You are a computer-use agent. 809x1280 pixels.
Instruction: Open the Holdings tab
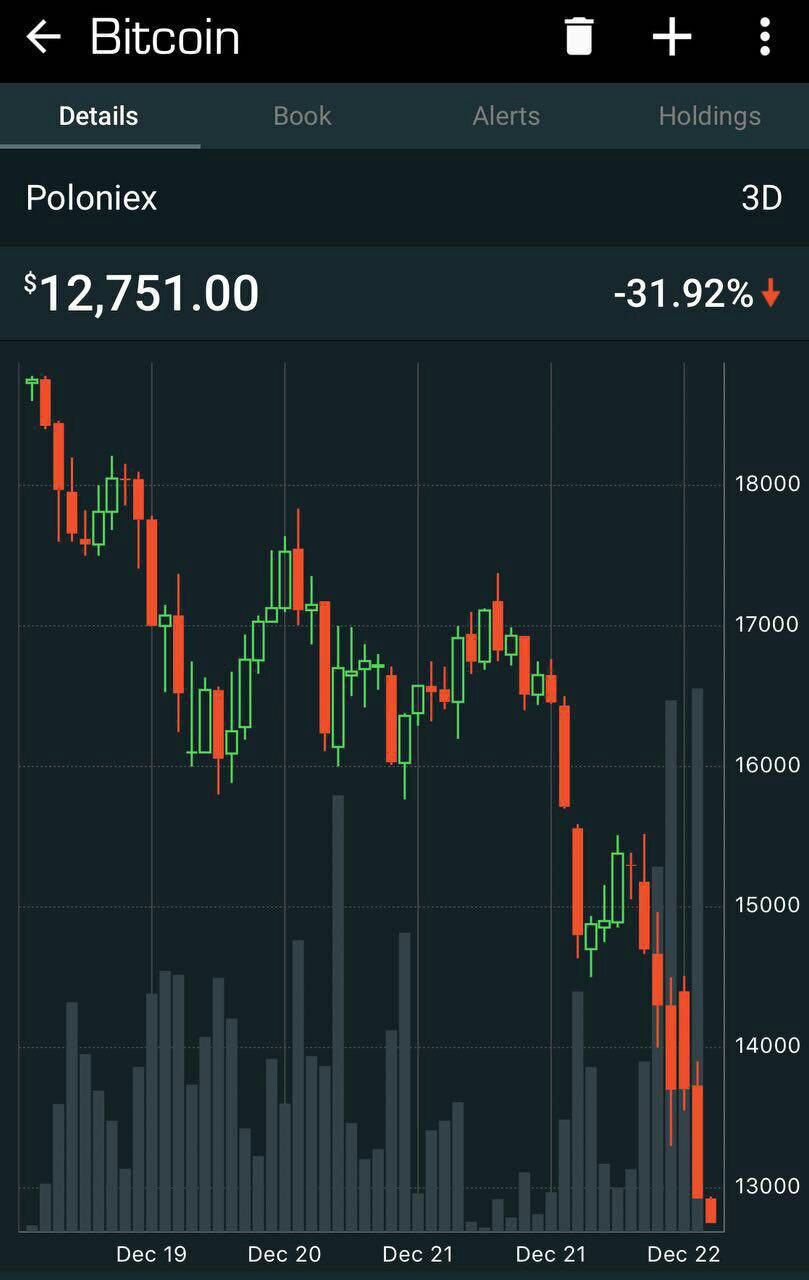(709, 116)
